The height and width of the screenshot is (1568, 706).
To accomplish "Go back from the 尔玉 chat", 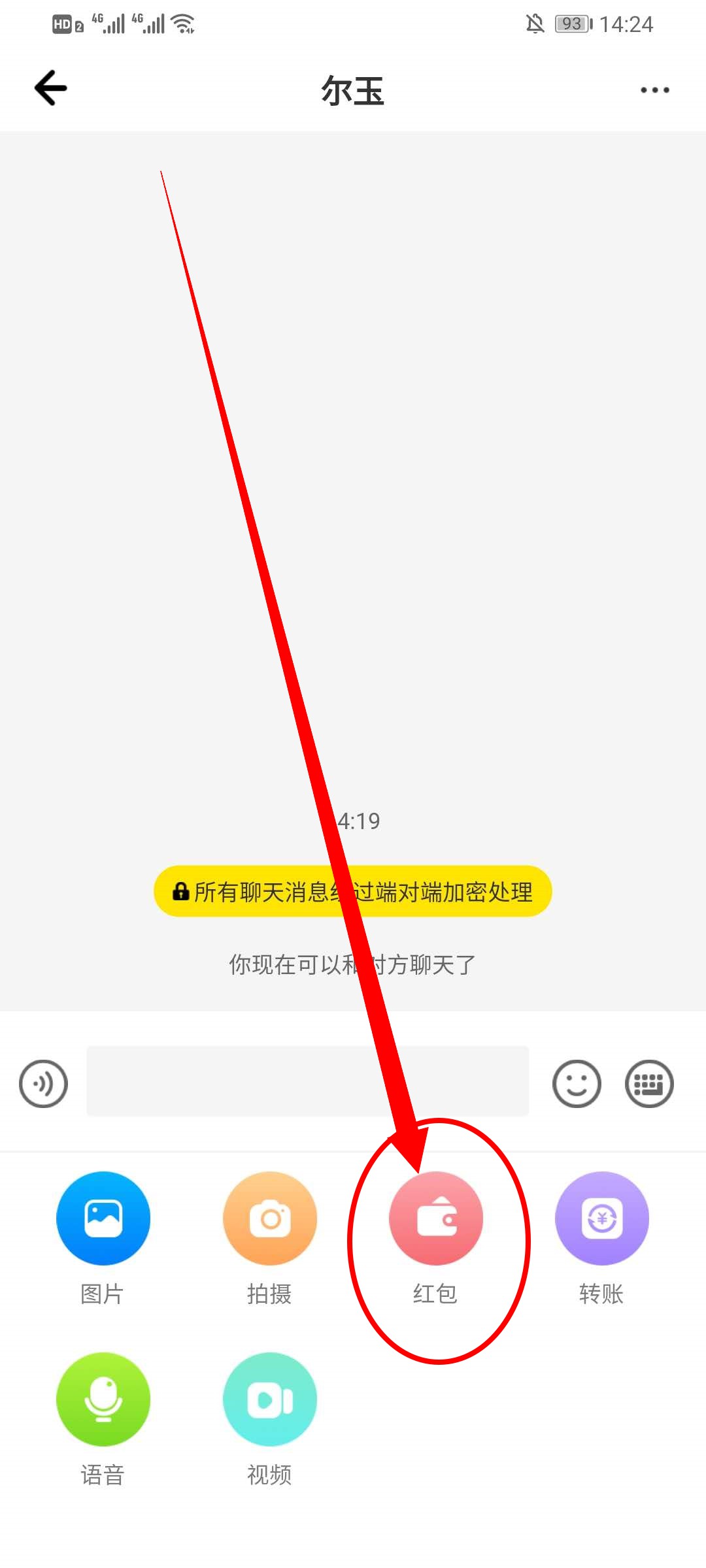I will (x=51, y=88).
